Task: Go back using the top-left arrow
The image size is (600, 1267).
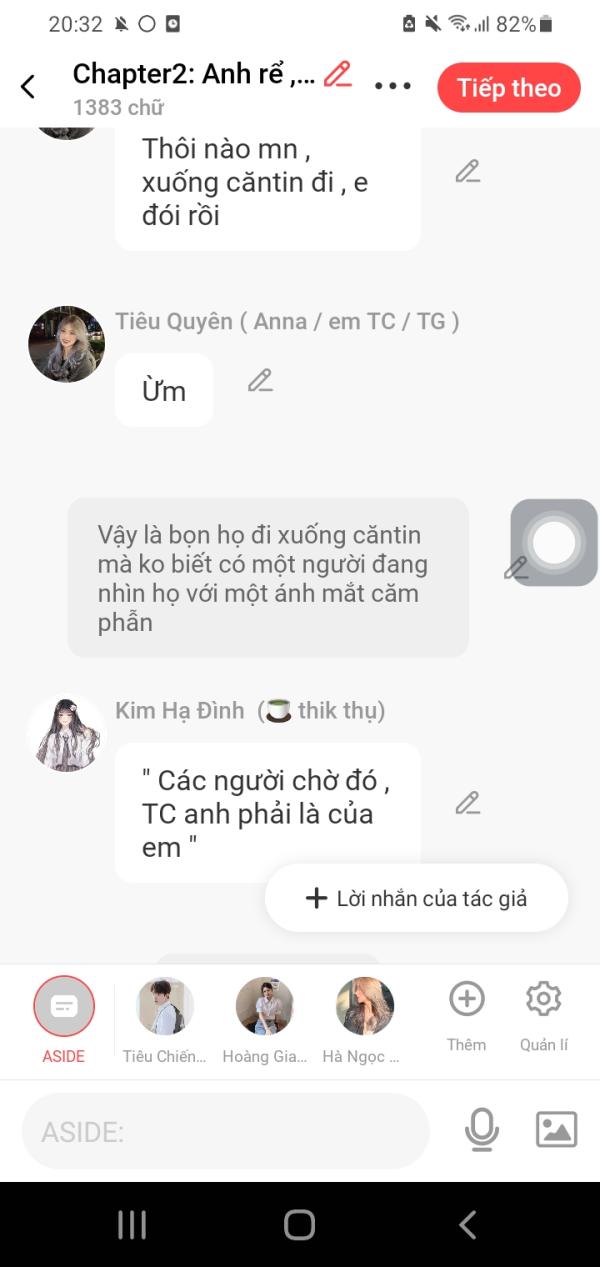Action: pos(28,87)
